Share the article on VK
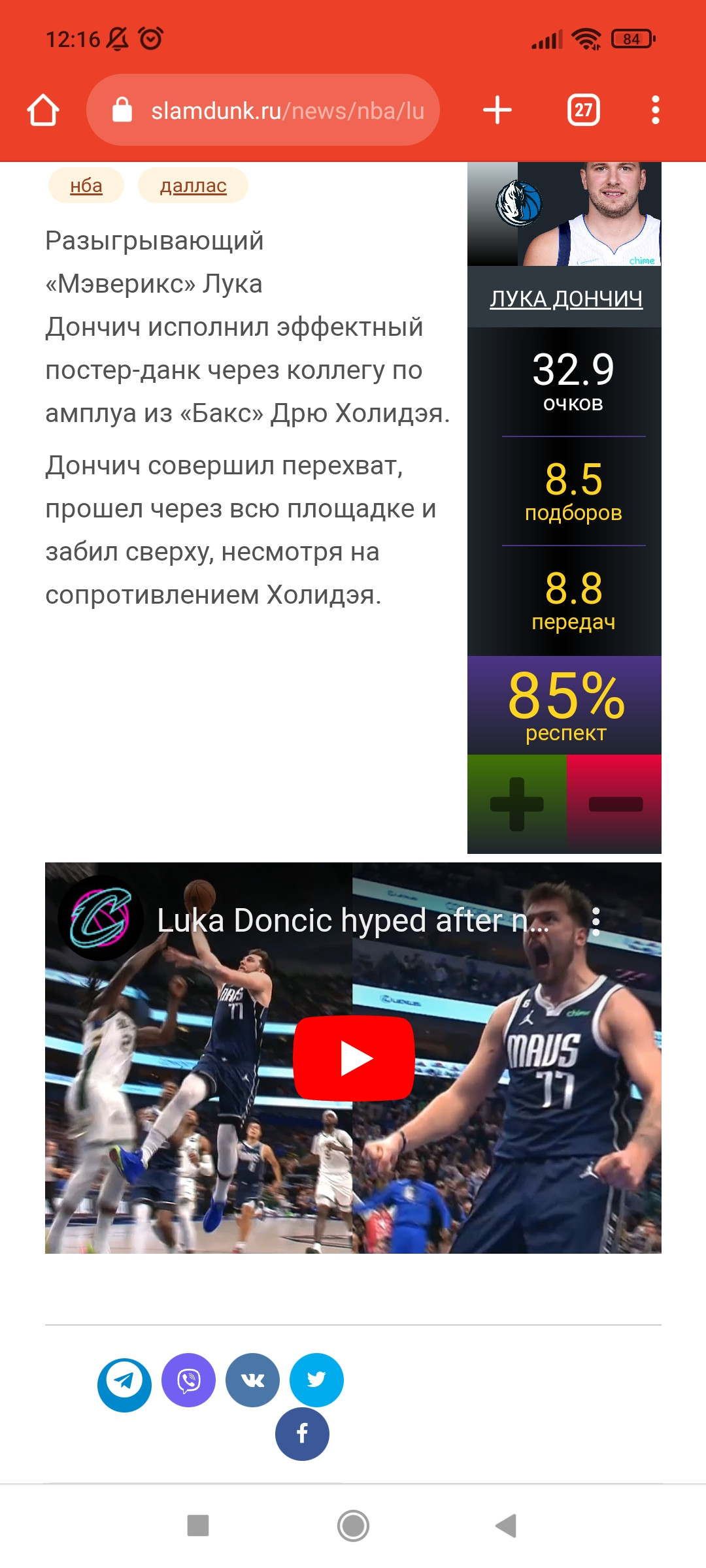Viewport: 706px width, 1568px height. [x=252, y=1380]
